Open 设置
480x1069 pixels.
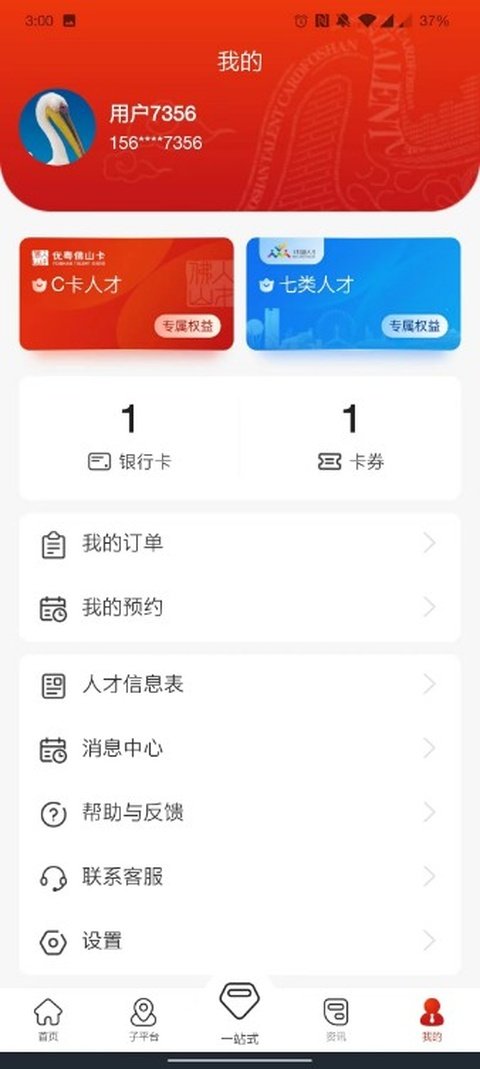point(240,941)
